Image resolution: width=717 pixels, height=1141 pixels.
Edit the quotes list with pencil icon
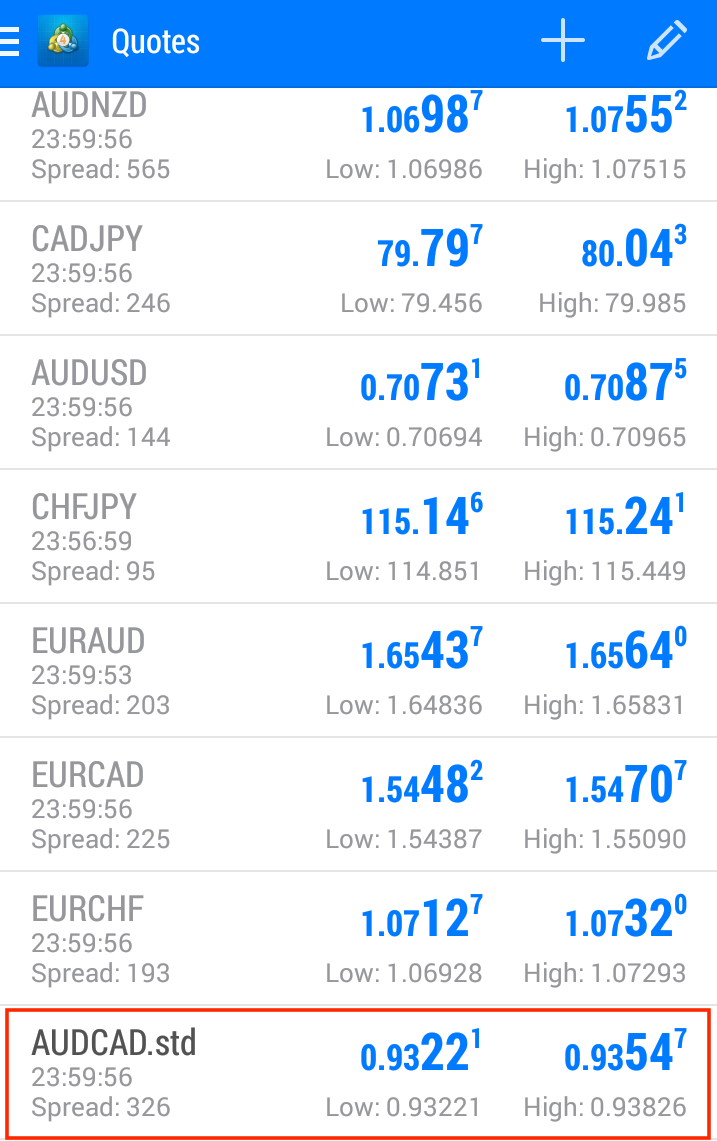tap(666, 42)
